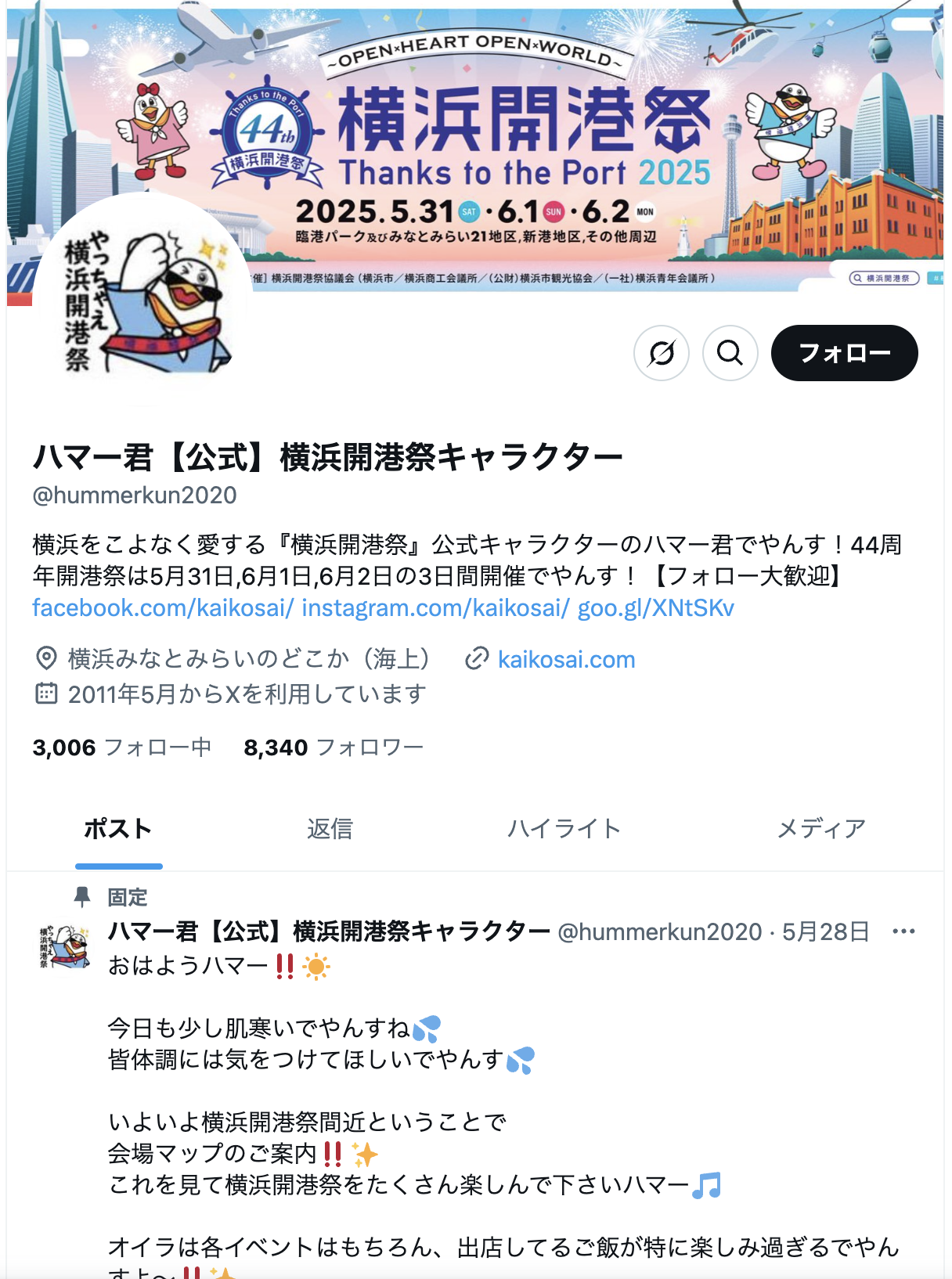Screen dimensions: 952x1279
Task: Tap the avatar on the pinned post
Action: click(65, 946)
